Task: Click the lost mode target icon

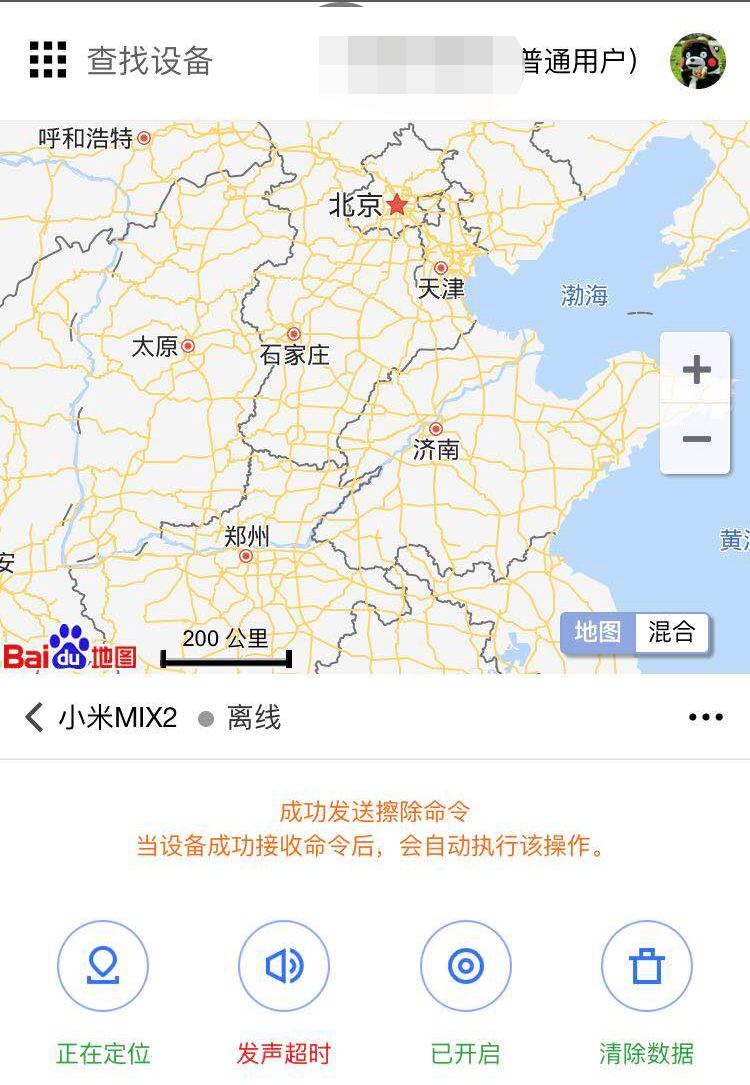Action: click(466, 966)
